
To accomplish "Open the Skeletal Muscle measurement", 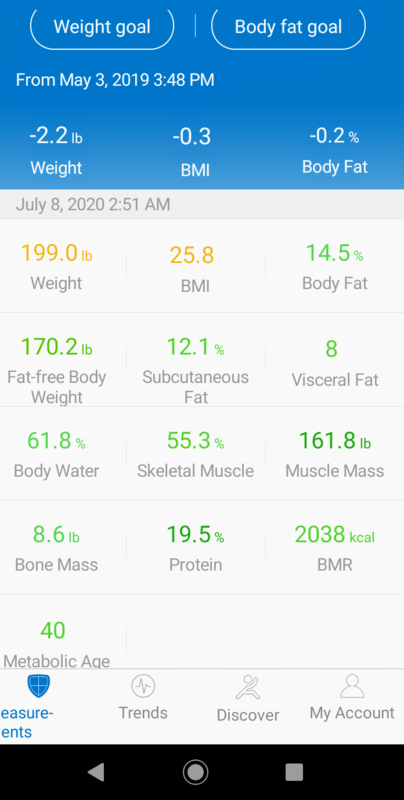I will pyautogui.click(x=195, y=454).
